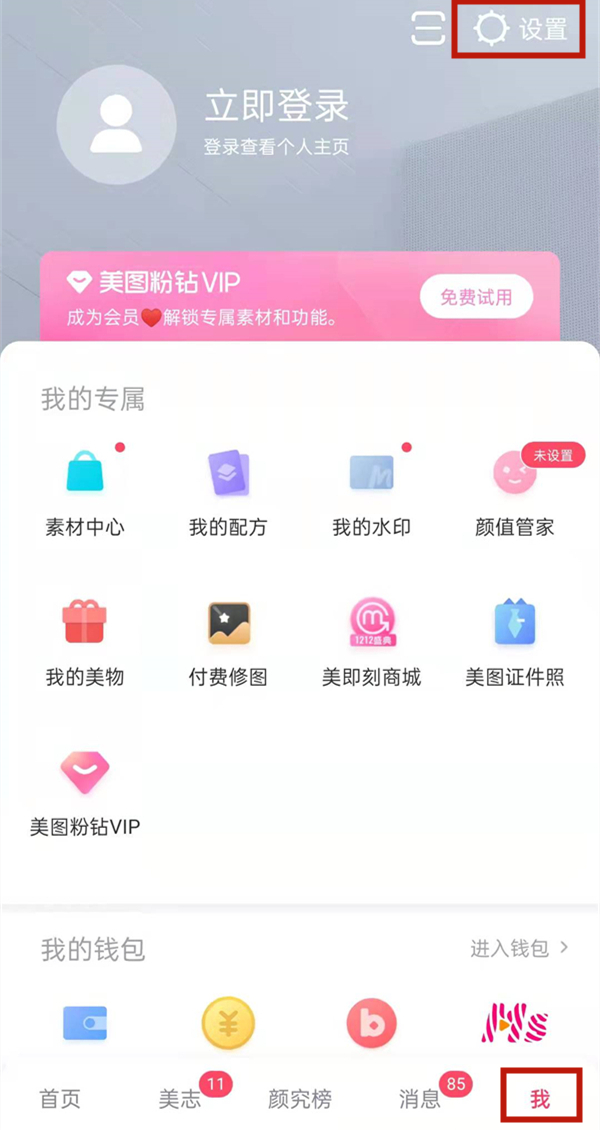Open the 设置 settings
The height and width of the screenshot is (1130, 600).
point(520,29)
